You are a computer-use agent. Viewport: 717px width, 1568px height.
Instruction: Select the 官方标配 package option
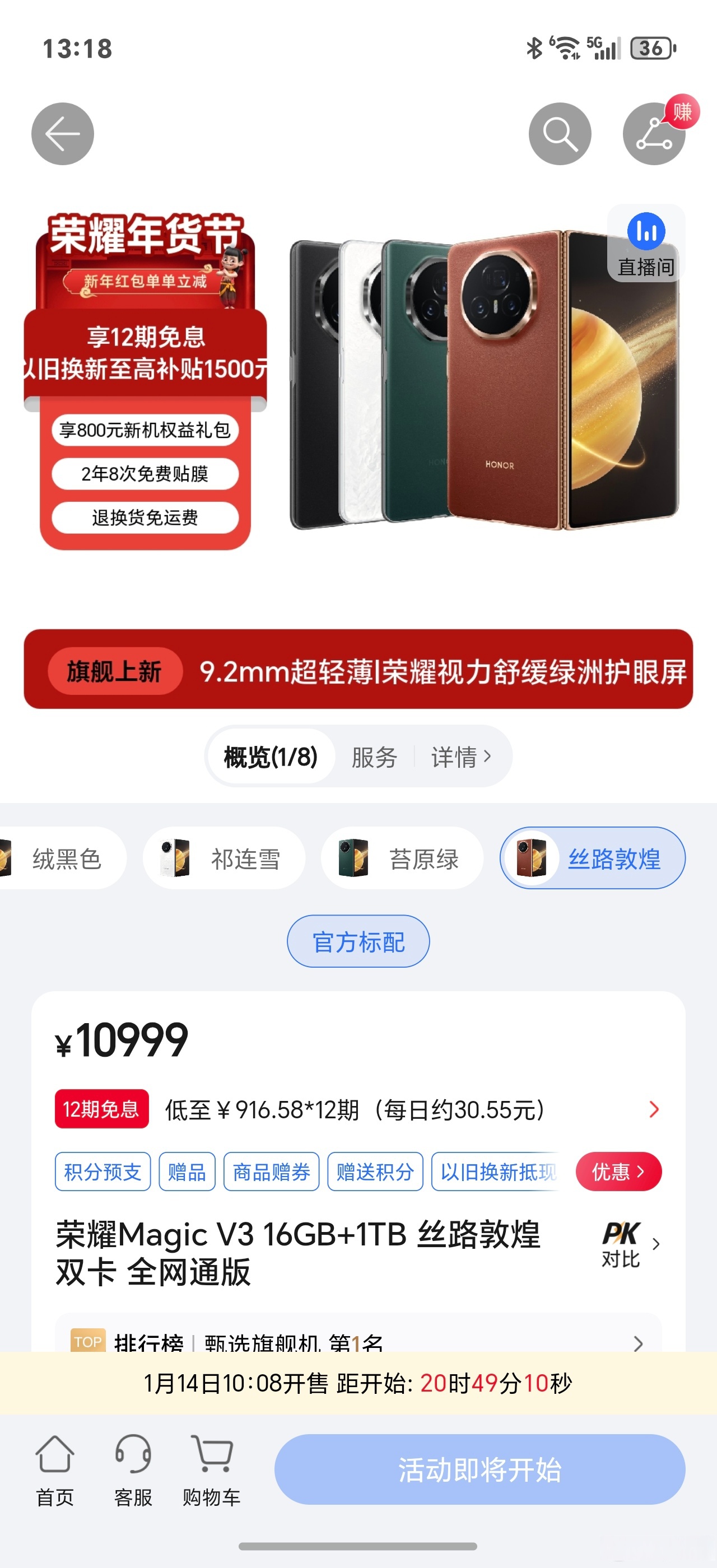point(358,940)
